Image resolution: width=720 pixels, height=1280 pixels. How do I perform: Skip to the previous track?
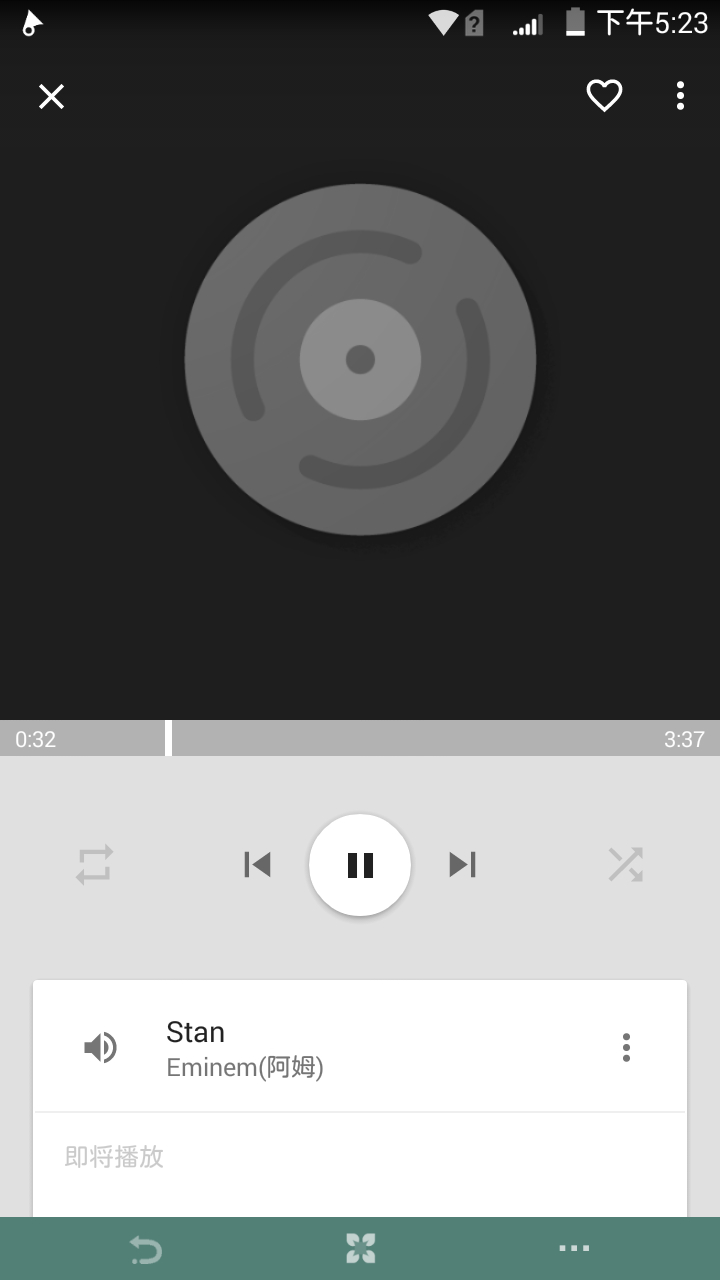click(258, 865)
